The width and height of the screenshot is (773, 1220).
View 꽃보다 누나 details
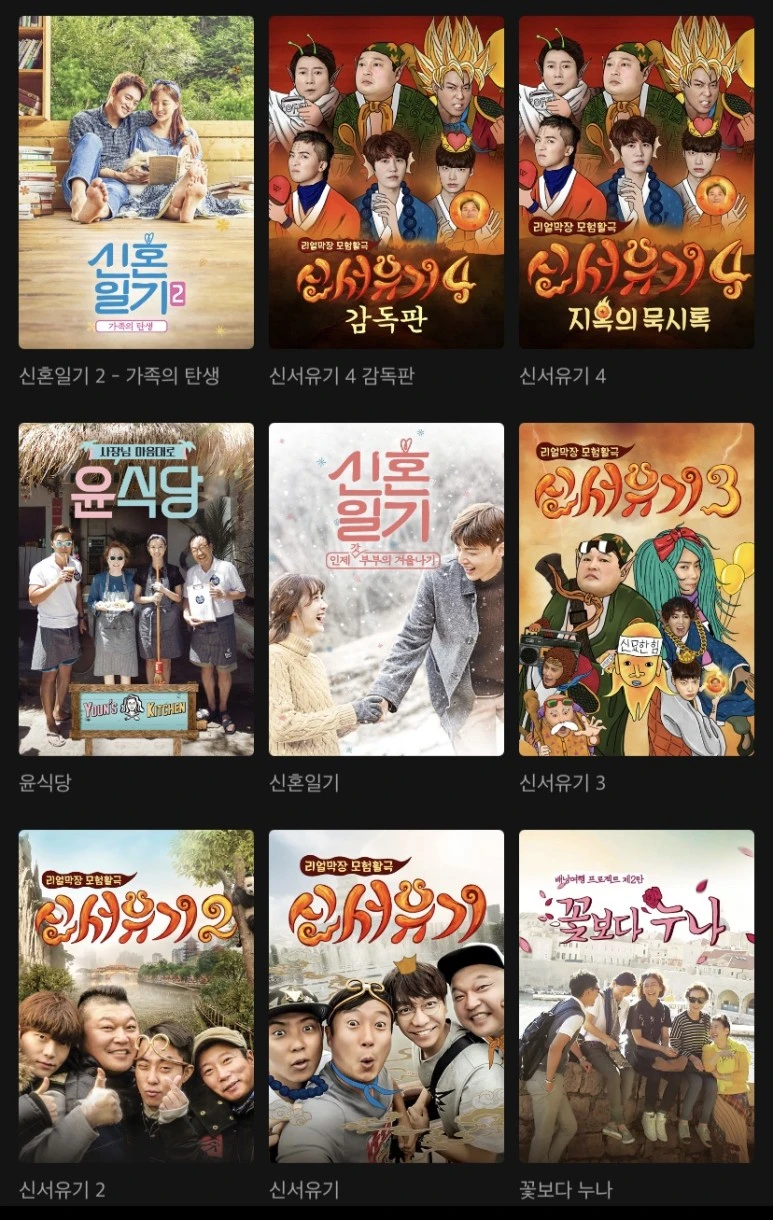(636, 996)
